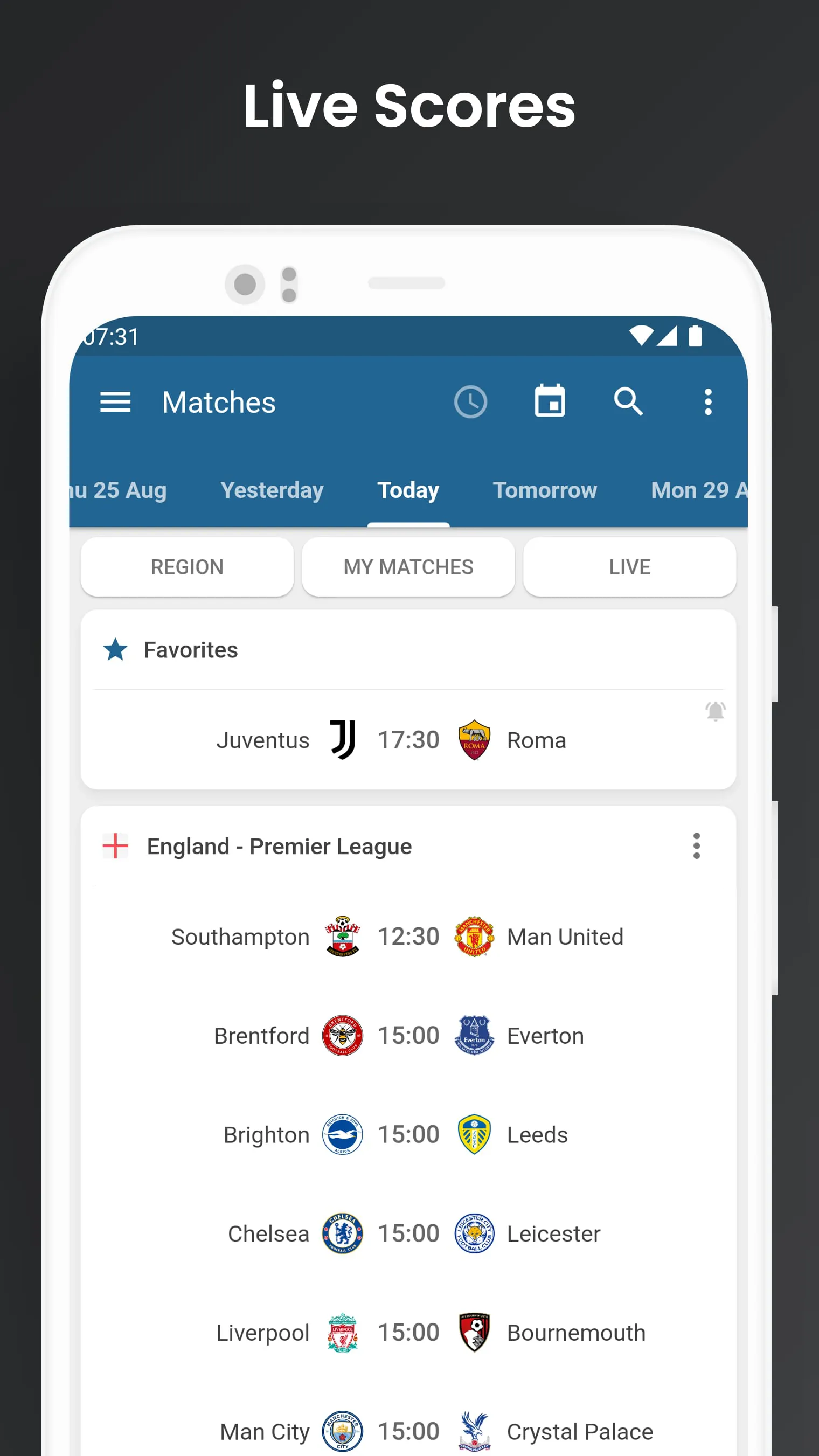Toggle the Favorites star icon
Screen dimensions: 819x1456
[116, 649]
